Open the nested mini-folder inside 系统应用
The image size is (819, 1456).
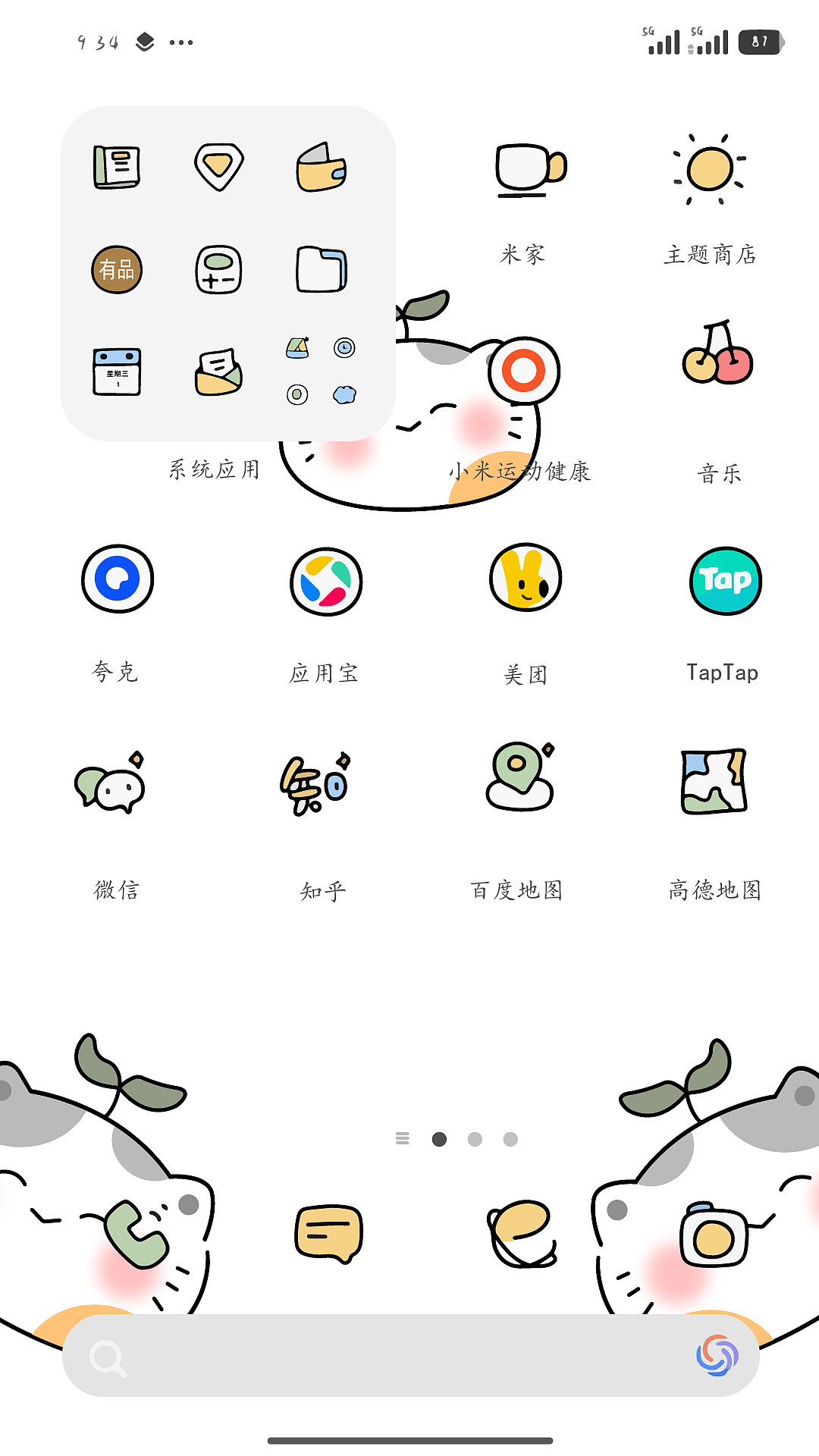tap(320, 370)
